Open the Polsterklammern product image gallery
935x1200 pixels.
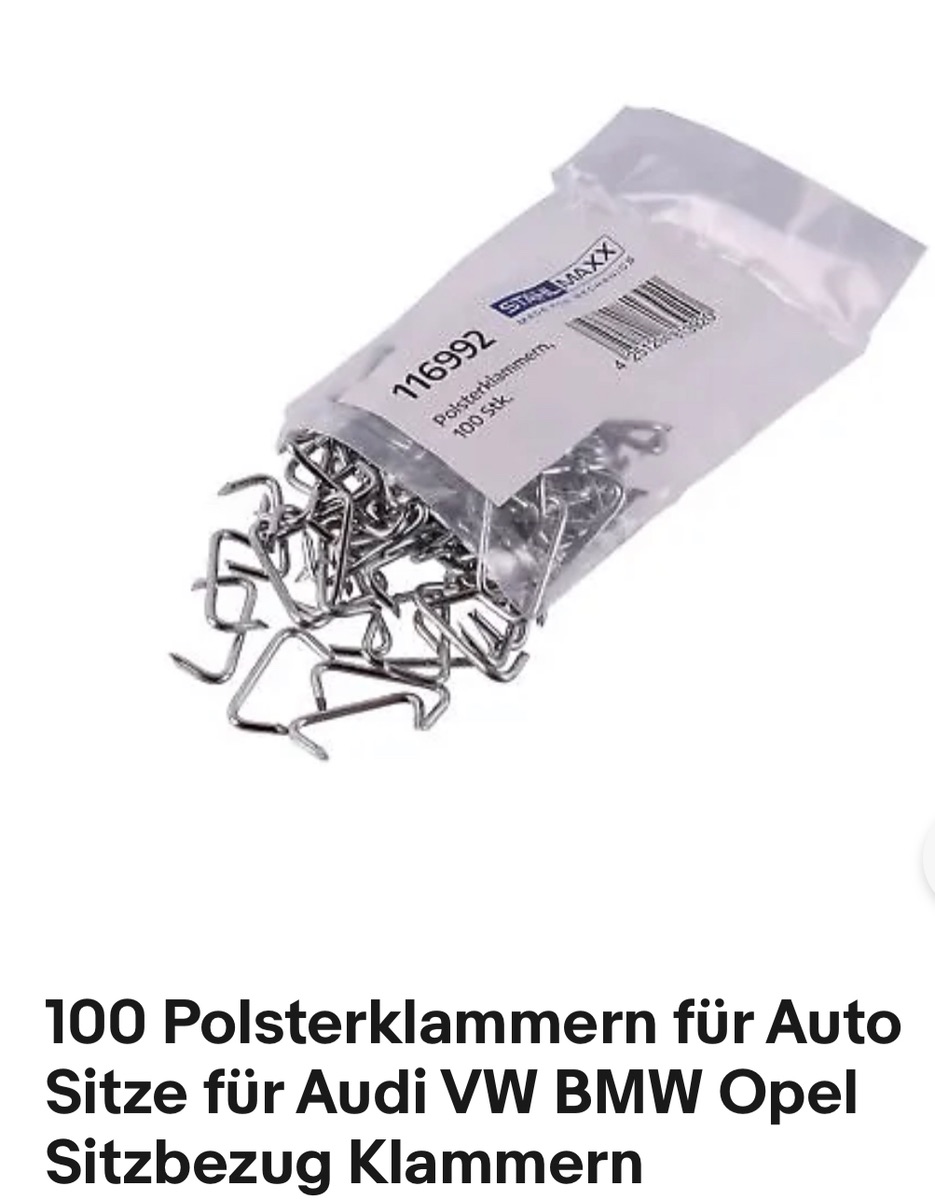(x=467, y=480)
